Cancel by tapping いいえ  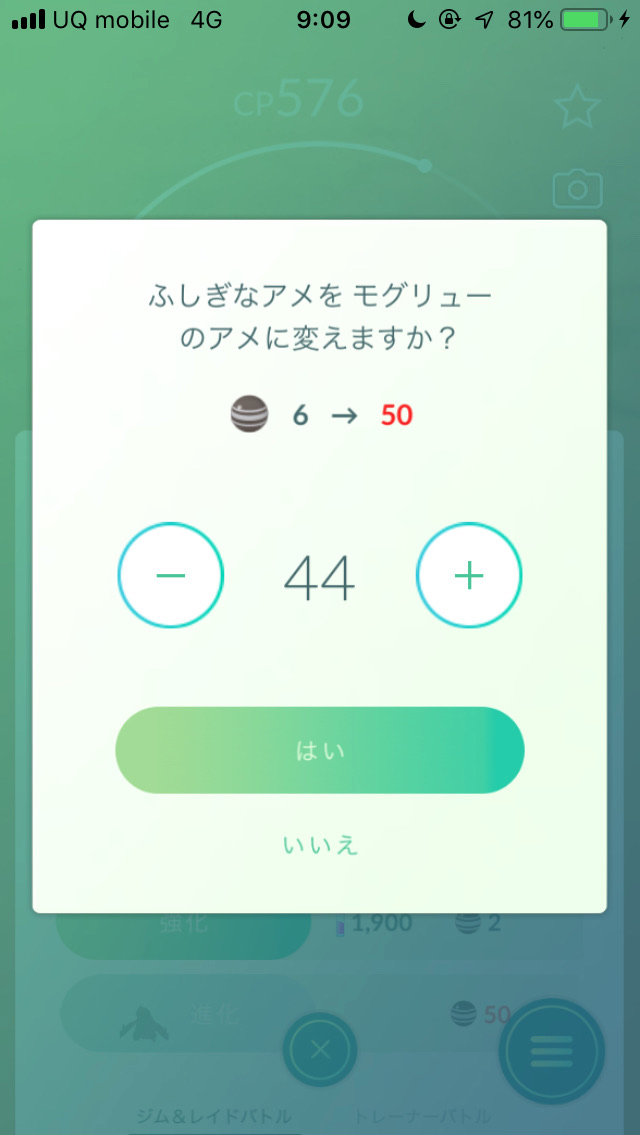tap(320, 846)
